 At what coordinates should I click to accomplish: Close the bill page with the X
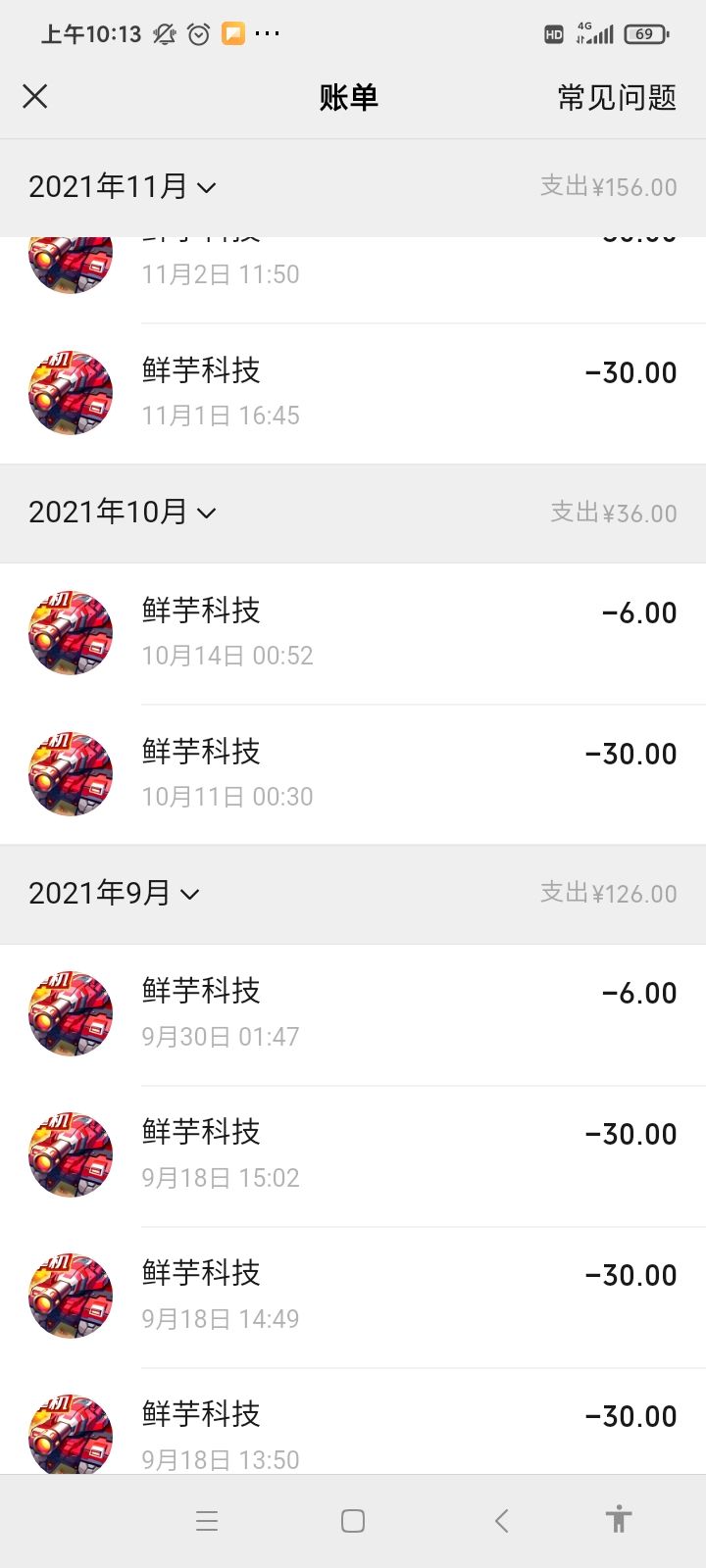35,96
